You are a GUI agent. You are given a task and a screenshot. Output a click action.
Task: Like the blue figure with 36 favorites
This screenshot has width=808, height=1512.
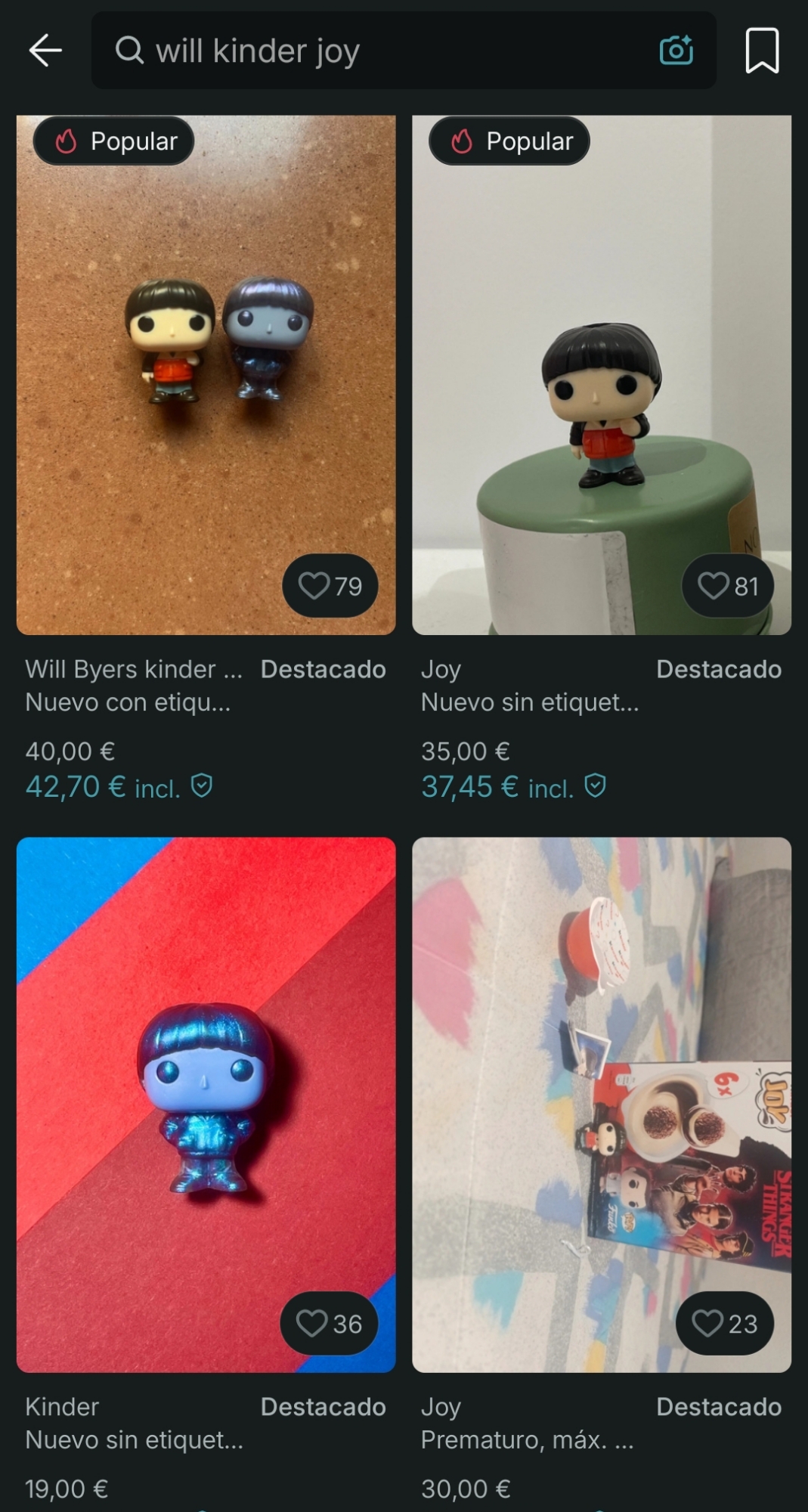[329, 1324]
